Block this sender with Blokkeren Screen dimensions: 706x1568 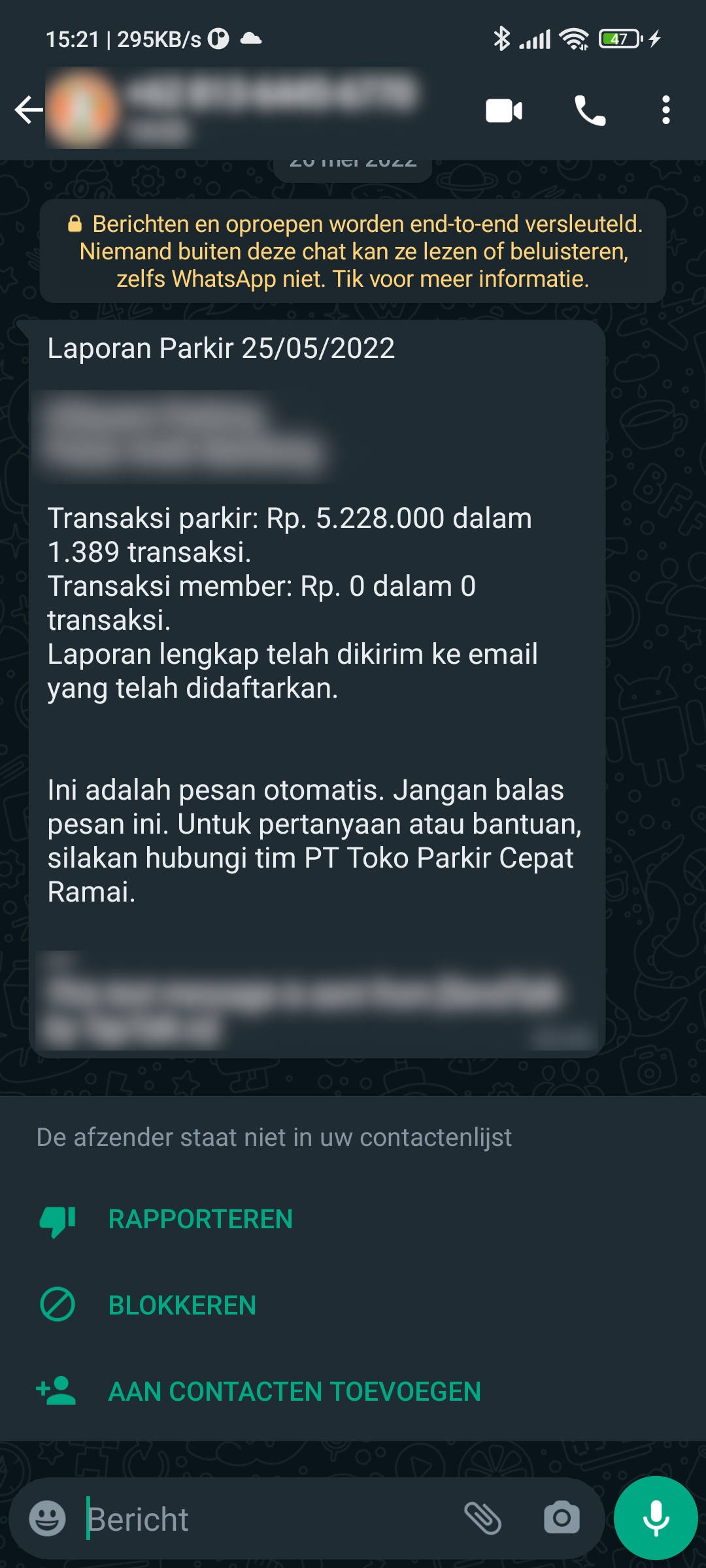182,1305
